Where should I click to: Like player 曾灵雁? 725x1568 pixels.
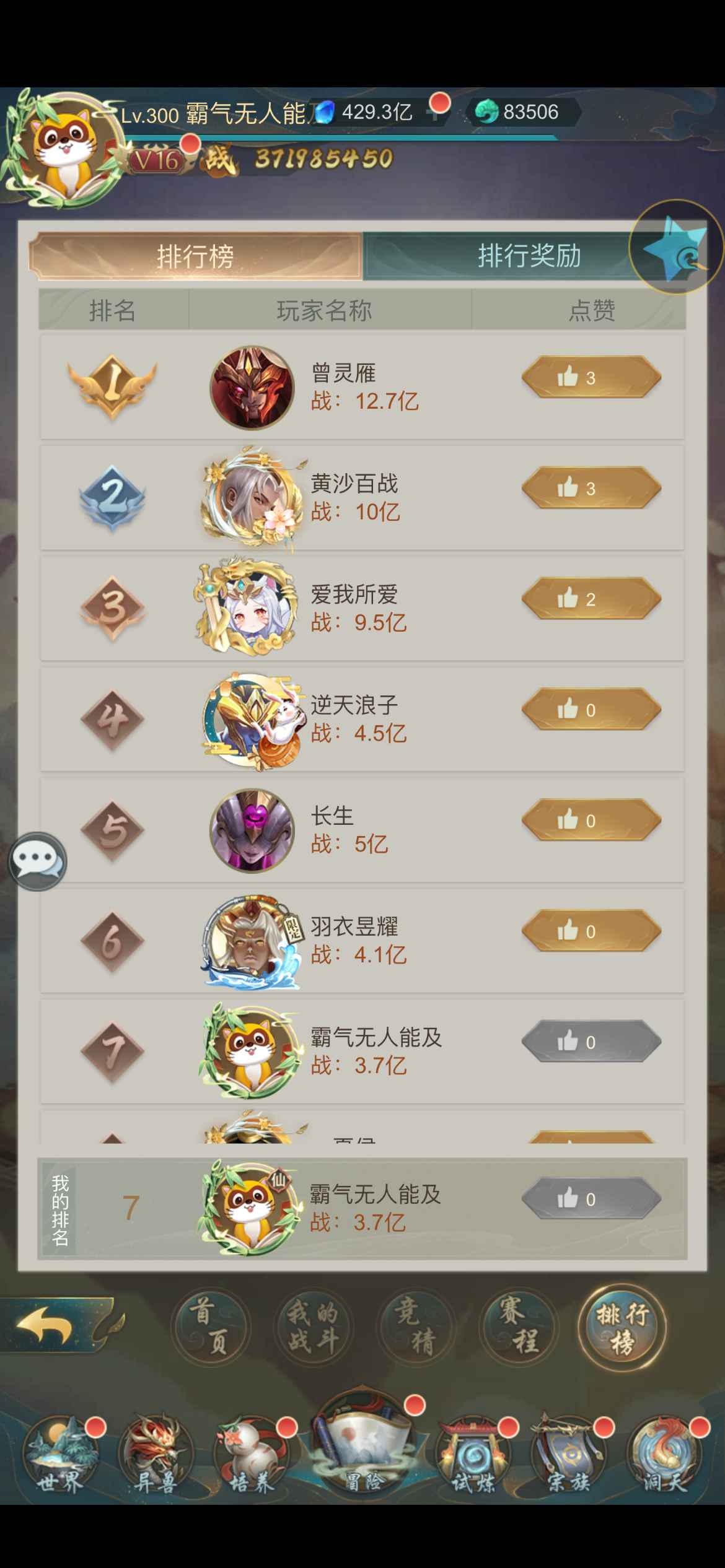pyautogui.click(x=591, y=377)
